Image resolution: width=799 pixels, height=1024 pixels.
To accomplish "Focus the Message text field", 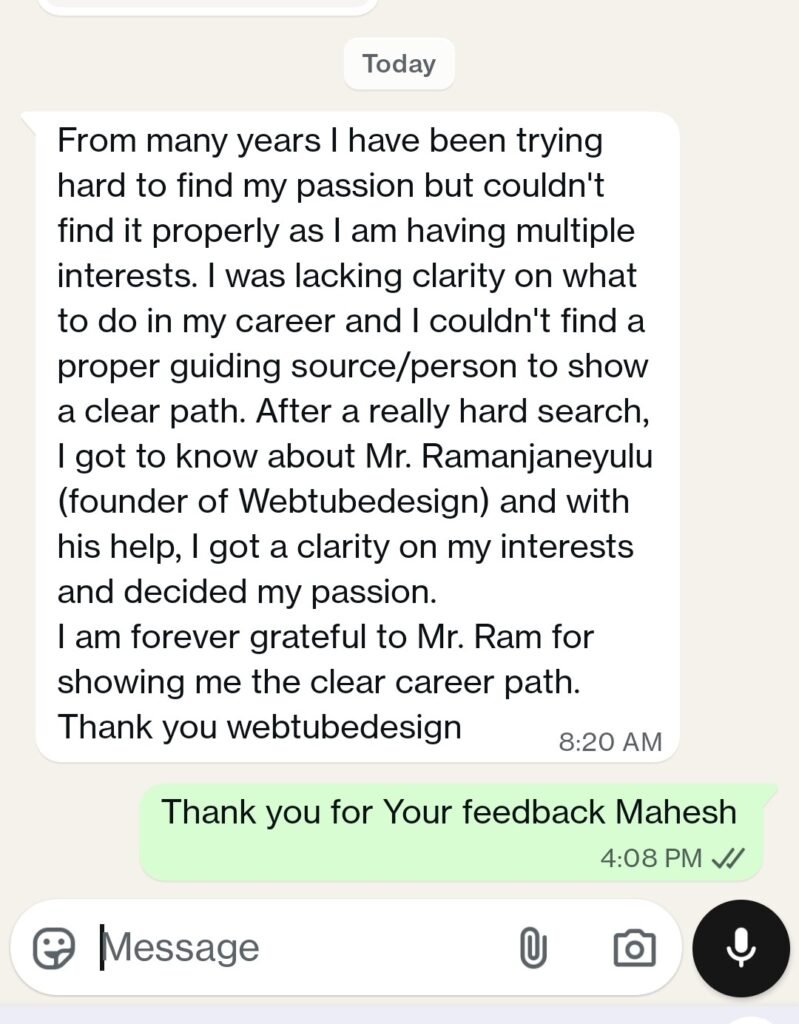I will tap(290, 947).
